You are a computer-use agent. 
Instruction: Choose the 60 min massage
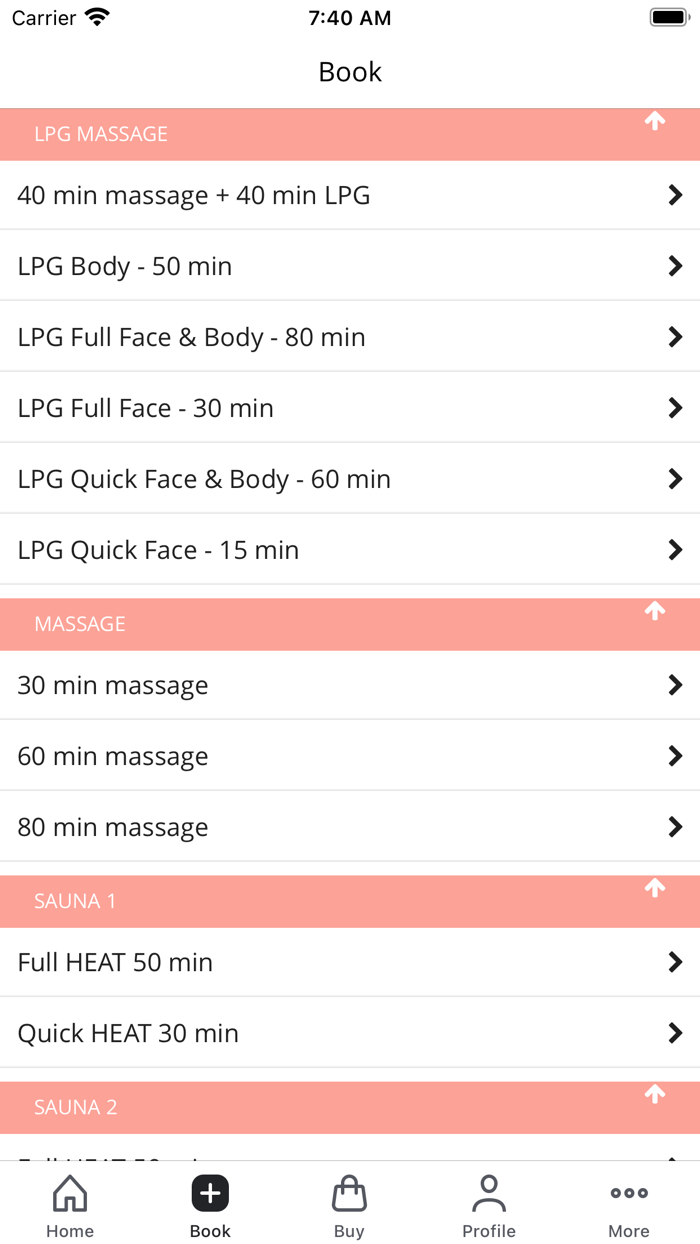coord(350,756)
